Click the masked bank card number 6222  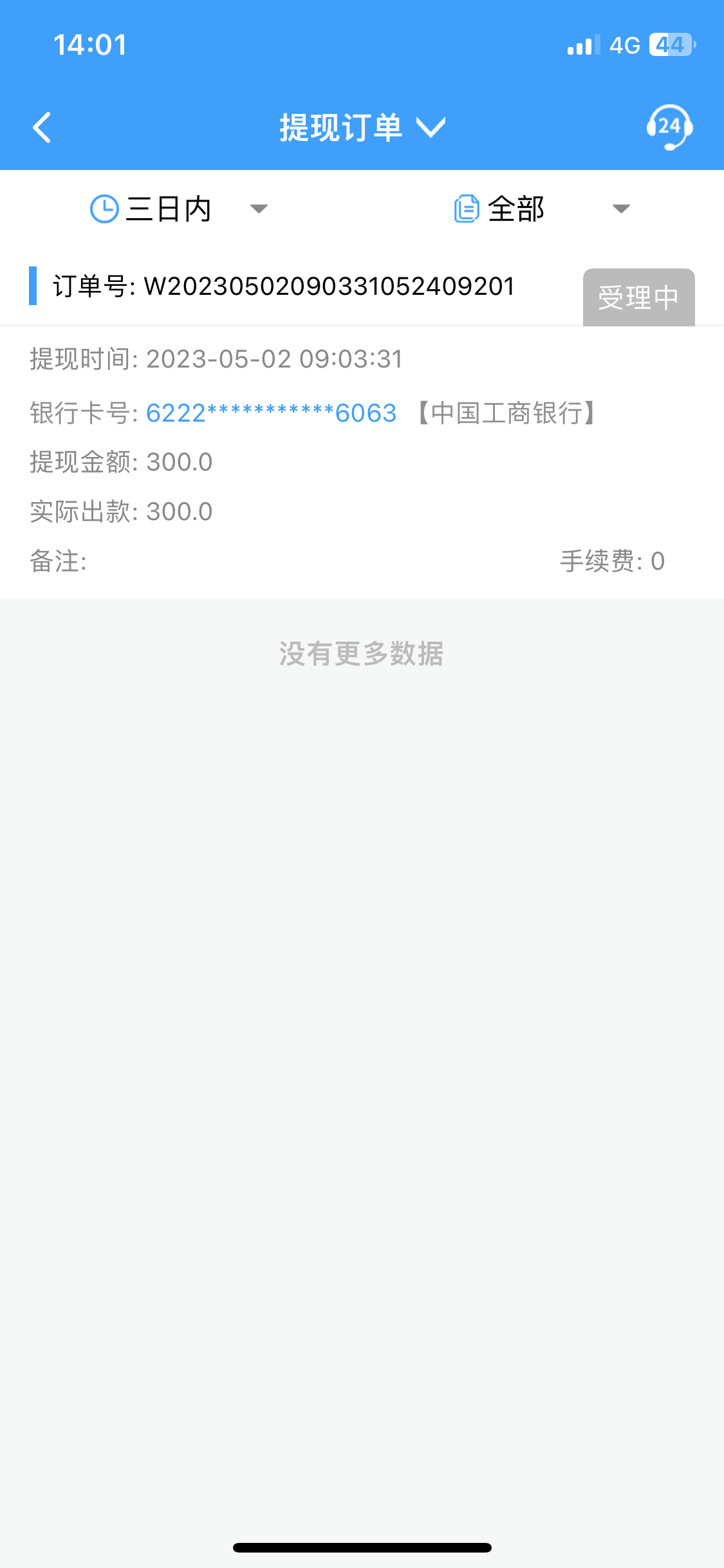click(x=271, y=413)
